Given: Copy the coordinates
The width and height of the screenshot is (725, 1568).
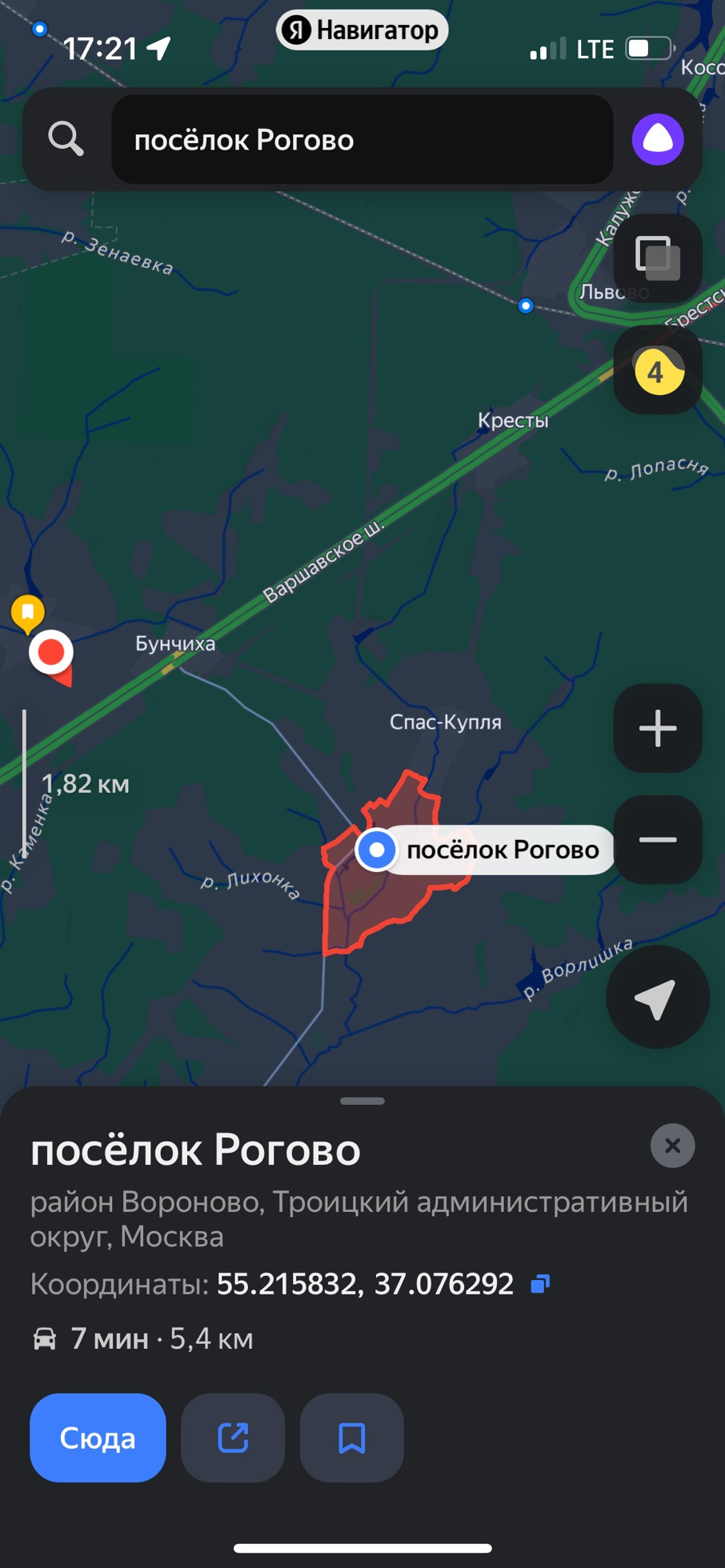Looking at the screenshot, I should [x=541, y=1284].
